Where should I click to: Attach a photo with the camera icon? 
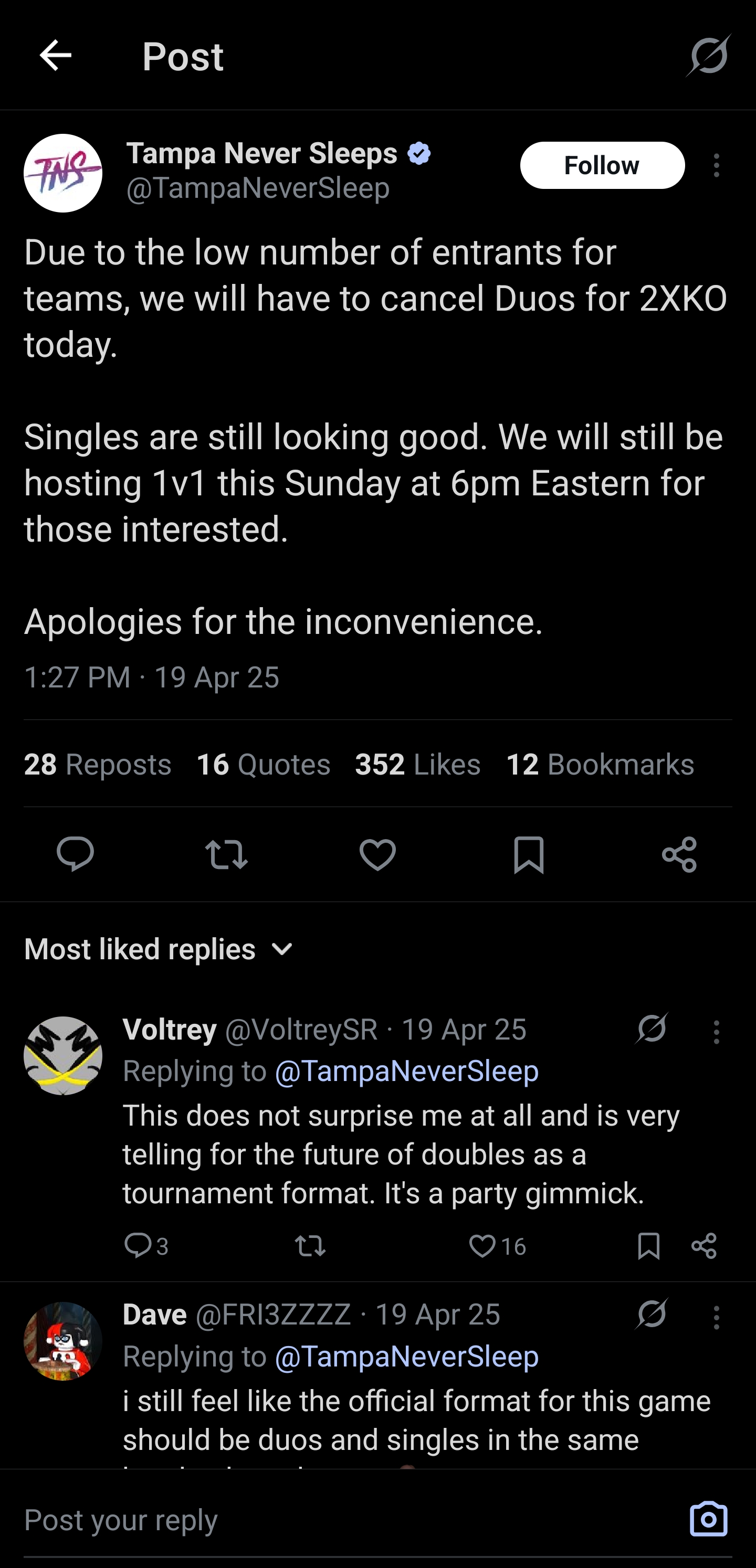click(708, 1519)
